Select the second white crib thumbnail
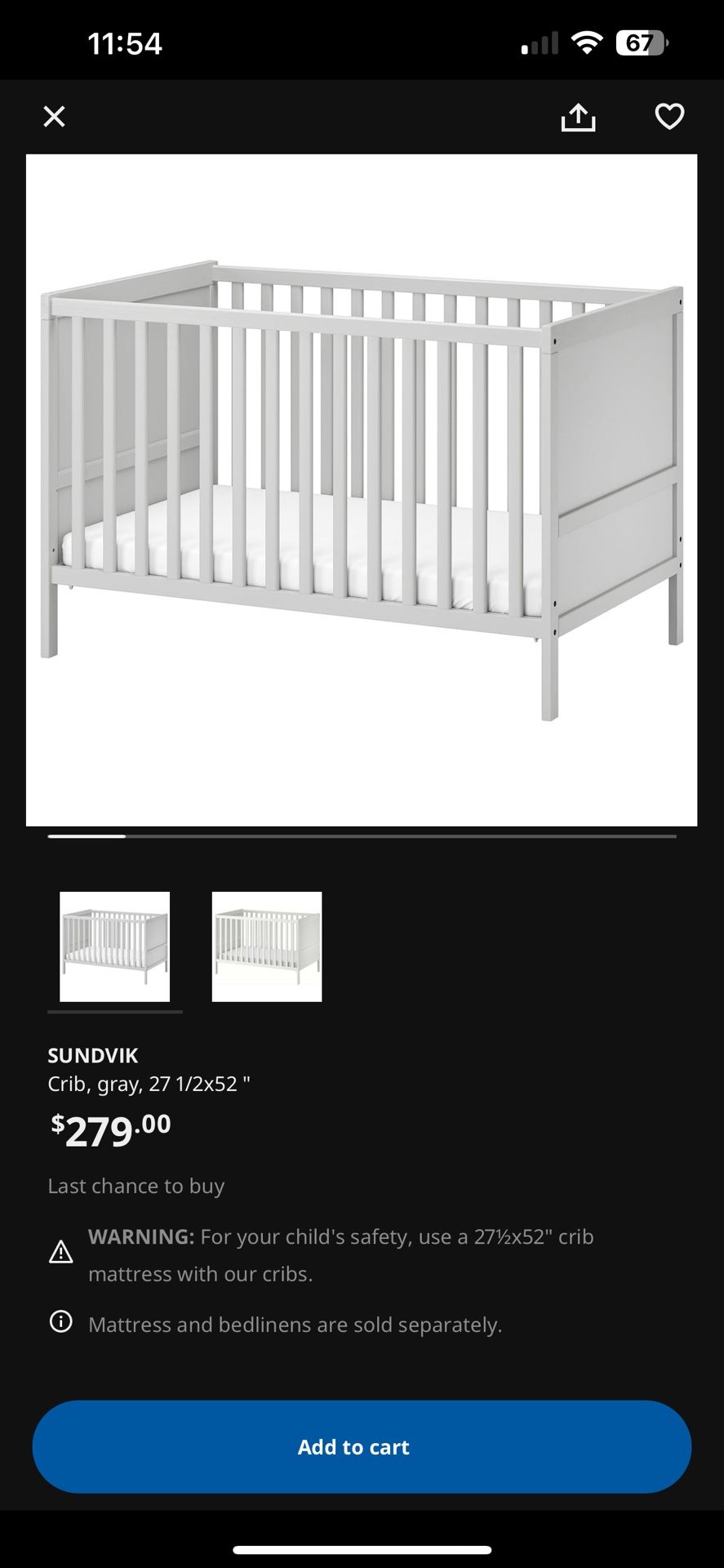Screen dimensions: 724x1568 tap(267, 947)
